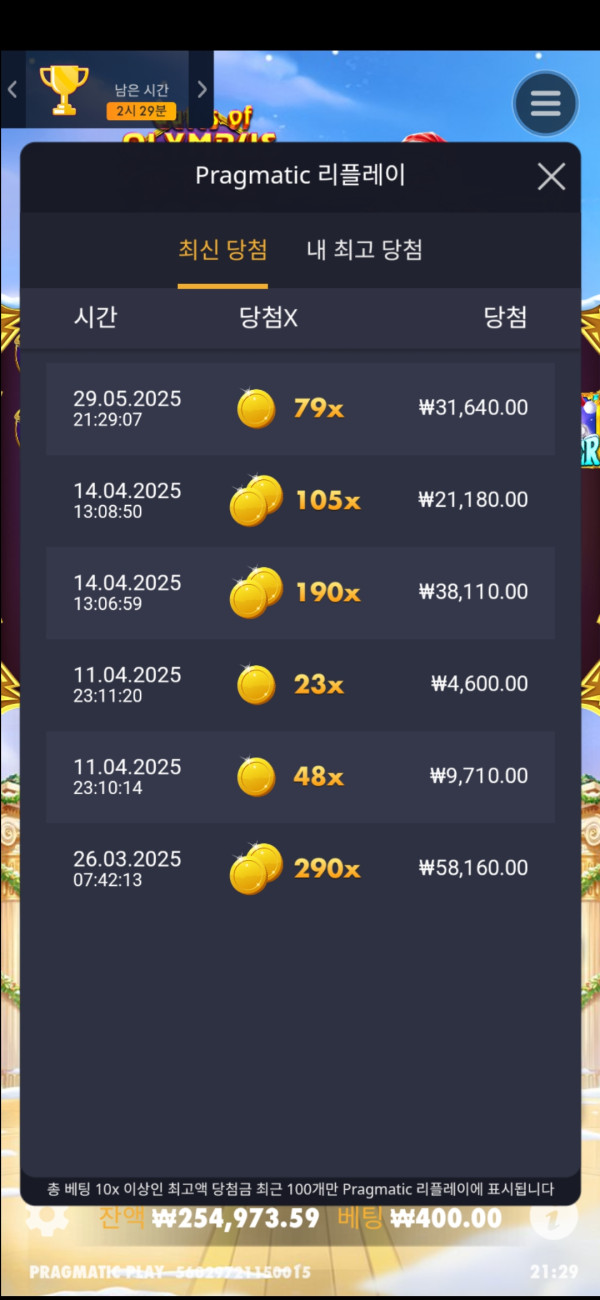600x1300 pixels.
Task: Replay the 79x win from 29.05.2025
Action: tap(300, 408)
